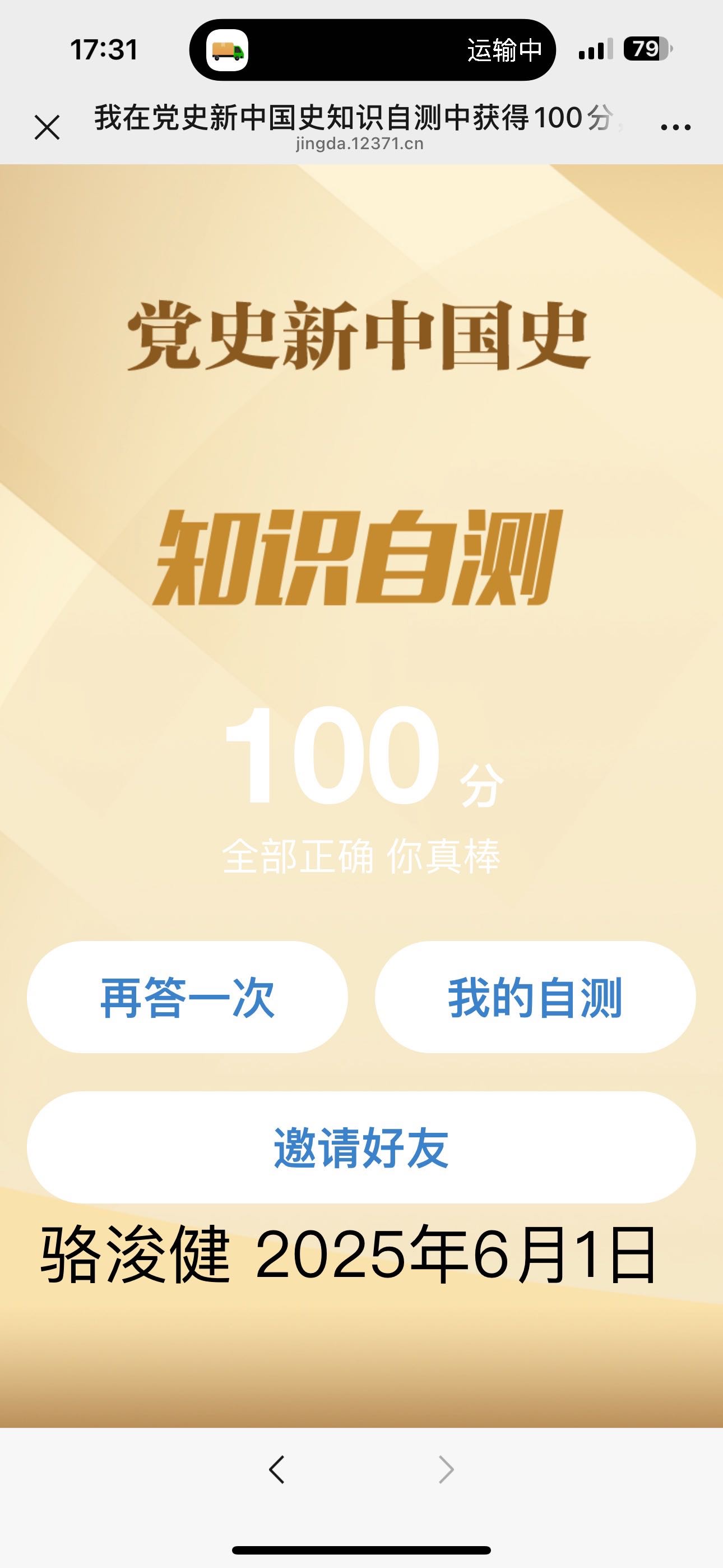Open 我的自测 records
The width and height of the screenshot is (723, 1568).
pos(535,997)
